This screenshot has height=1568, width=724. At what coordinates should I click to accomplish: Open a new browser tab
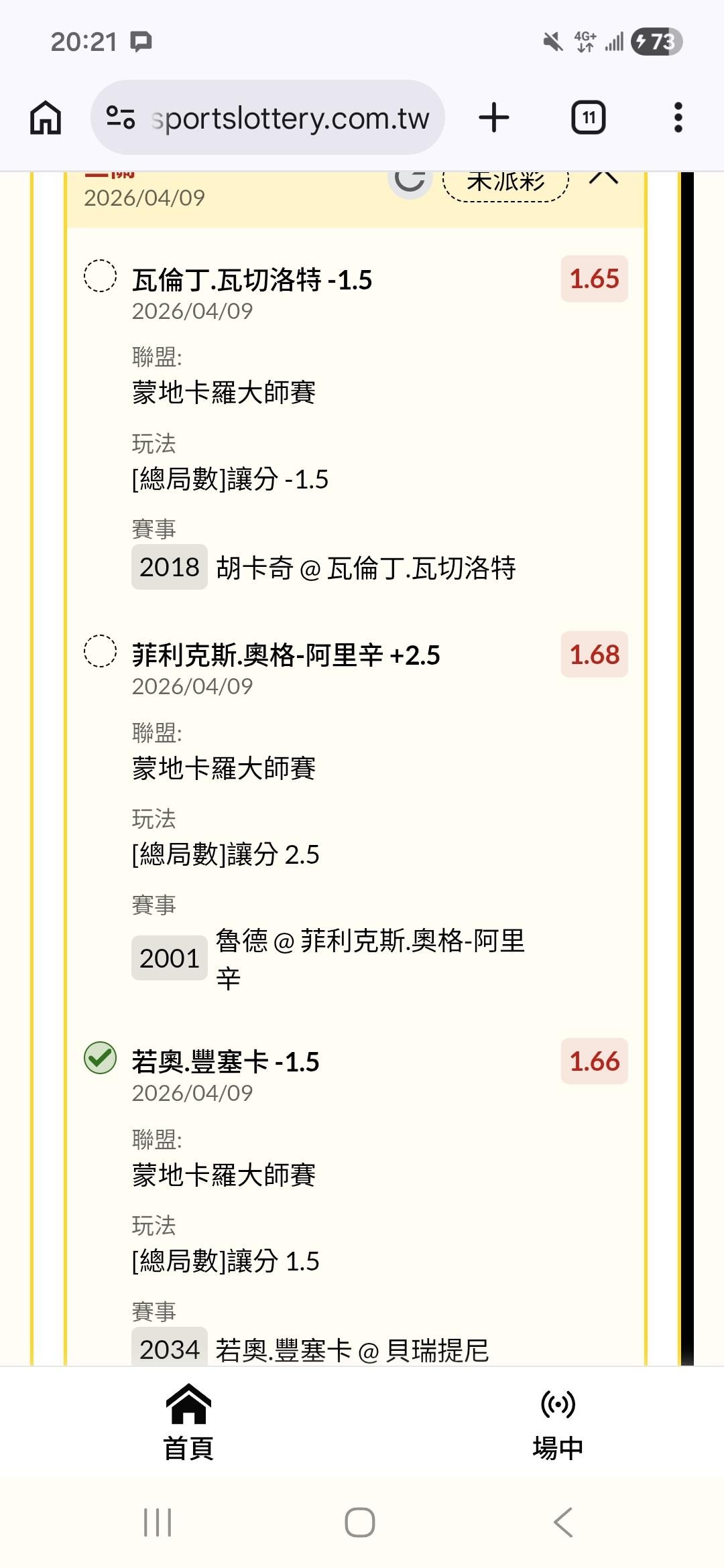point(494,118)
